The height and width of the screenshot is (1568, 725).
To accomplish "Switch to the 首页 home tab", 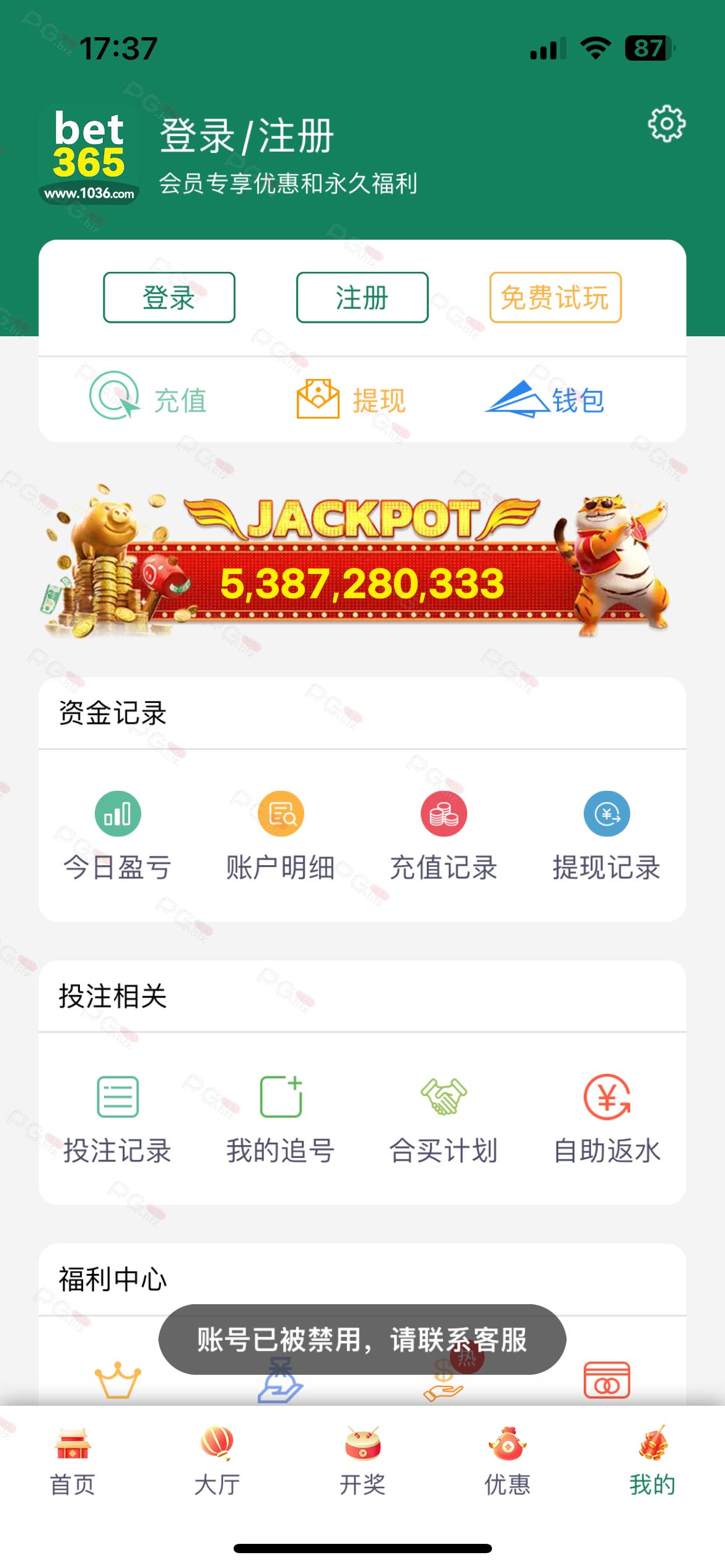I will point(73,1461).
